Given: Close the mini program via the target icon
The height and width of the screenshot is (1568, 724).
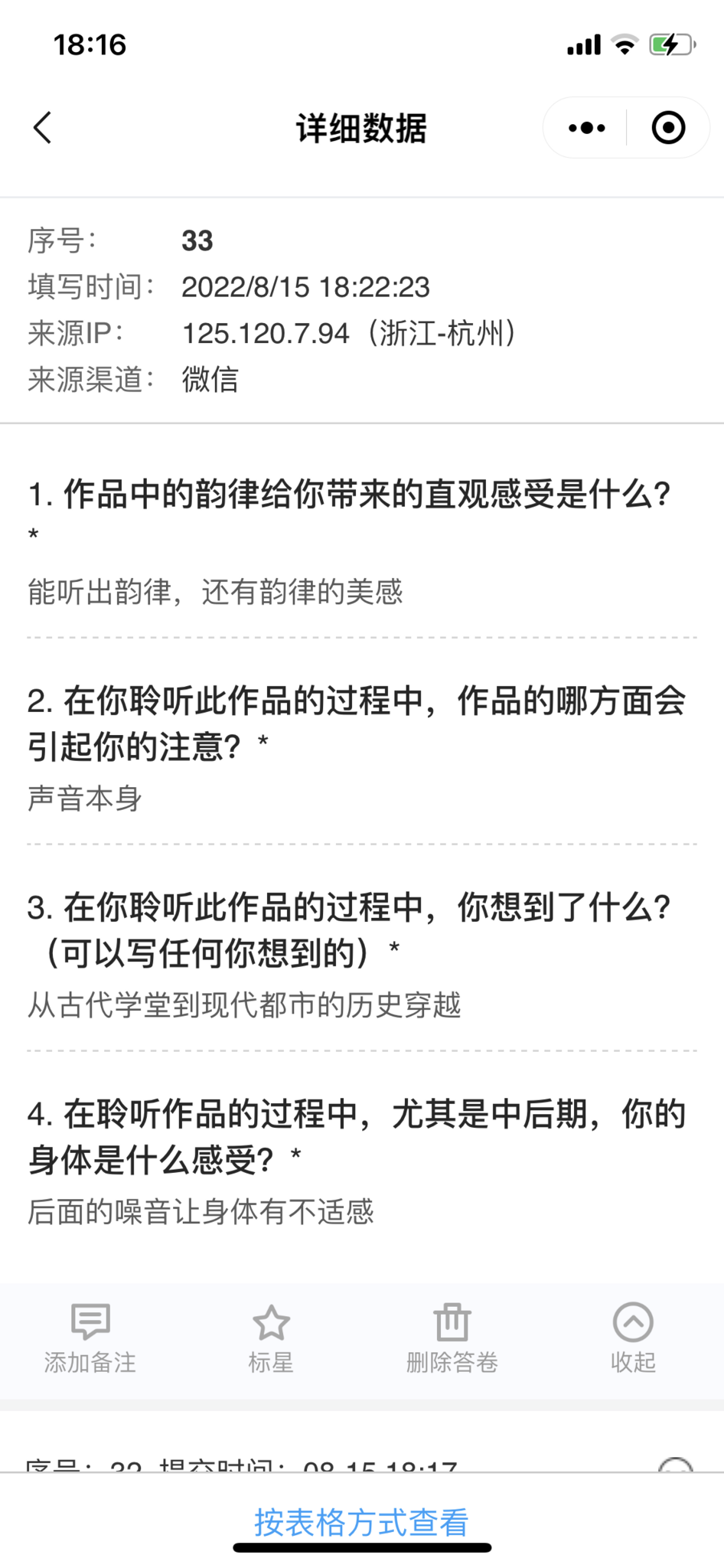Looking at the screenshot, I should (668, 128).
